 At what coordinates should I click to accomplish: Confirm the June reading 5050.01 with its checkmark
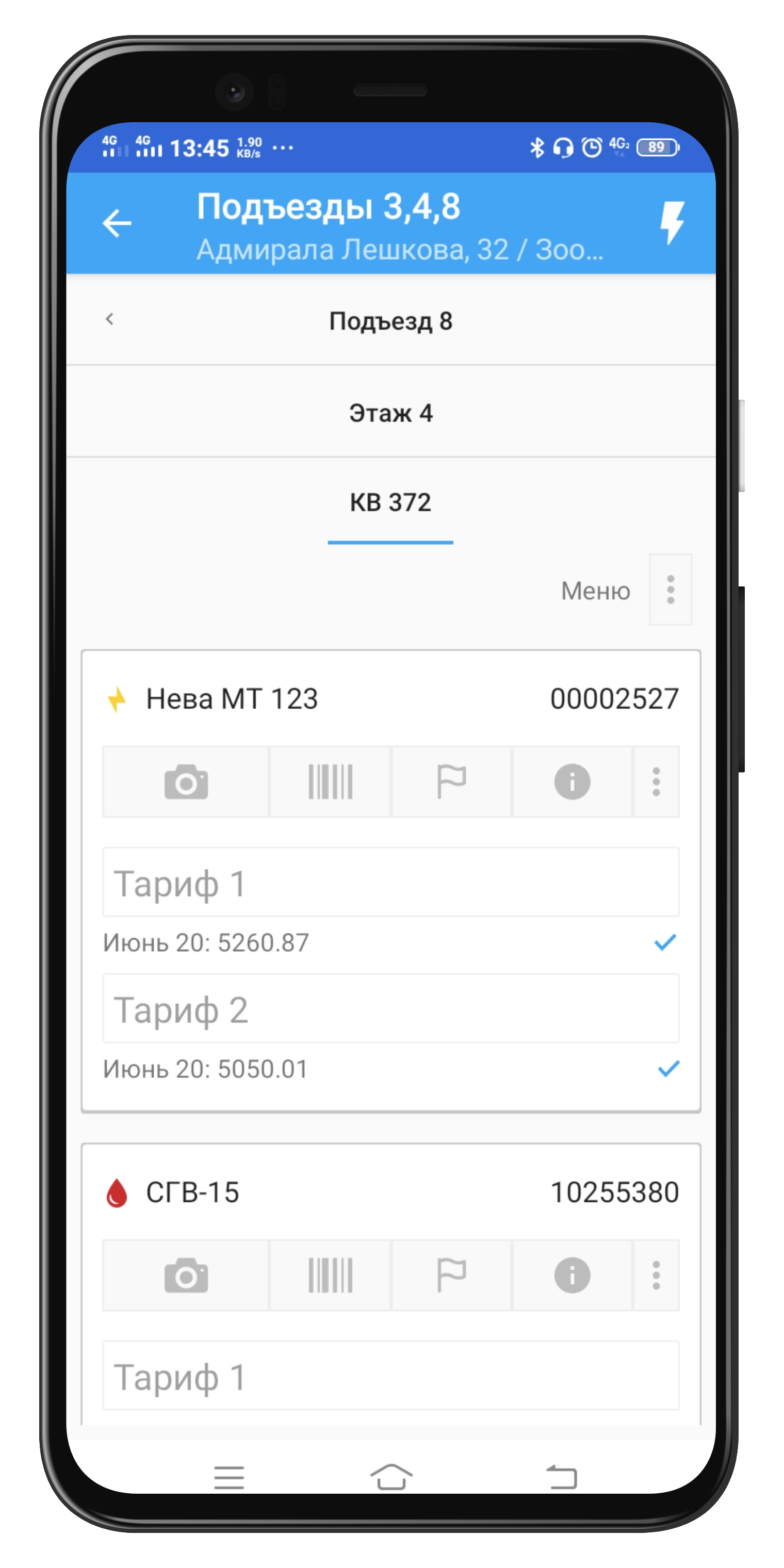(668, 1068)
